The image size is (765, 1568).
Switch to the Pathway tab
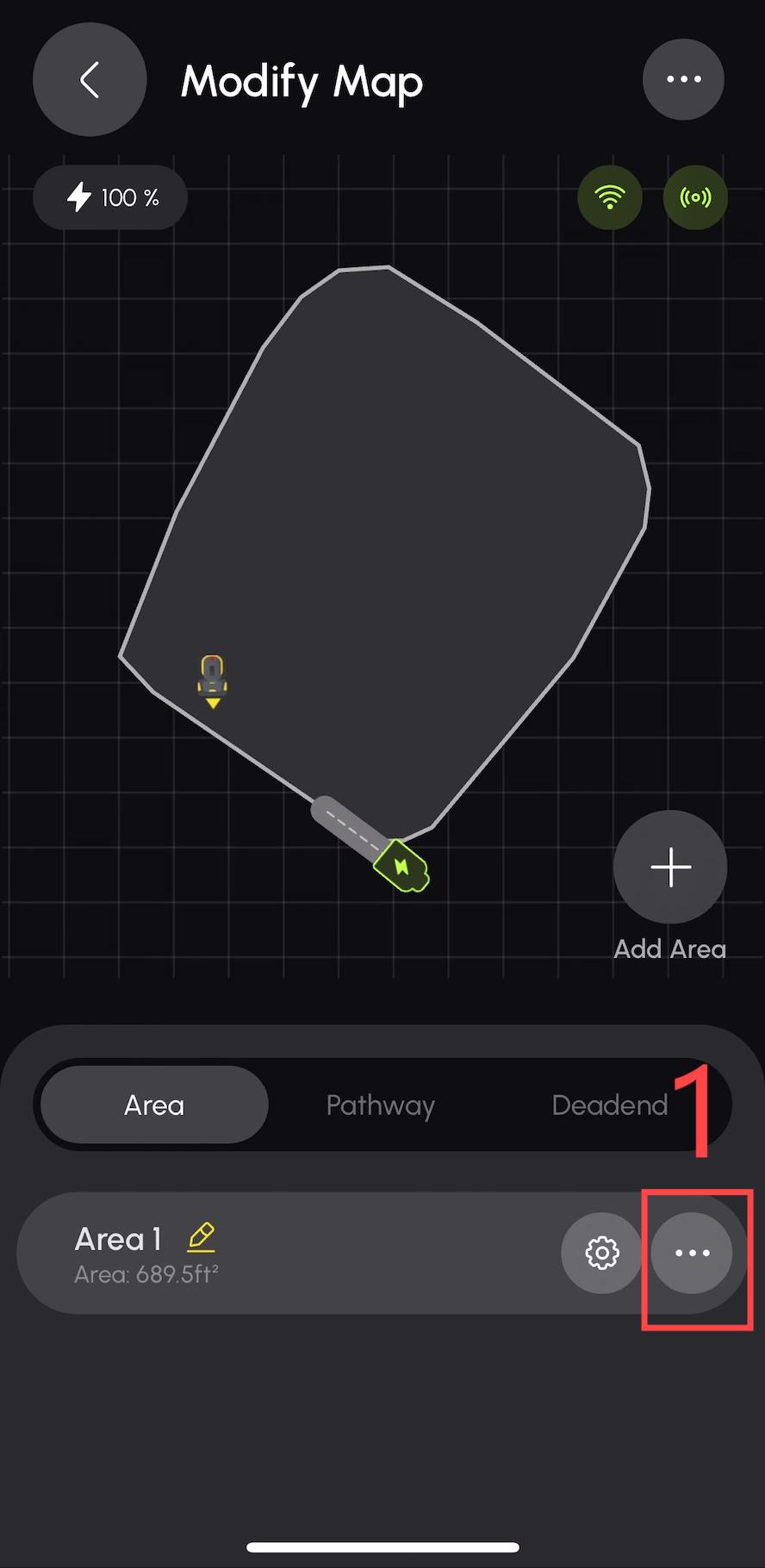381,1105
